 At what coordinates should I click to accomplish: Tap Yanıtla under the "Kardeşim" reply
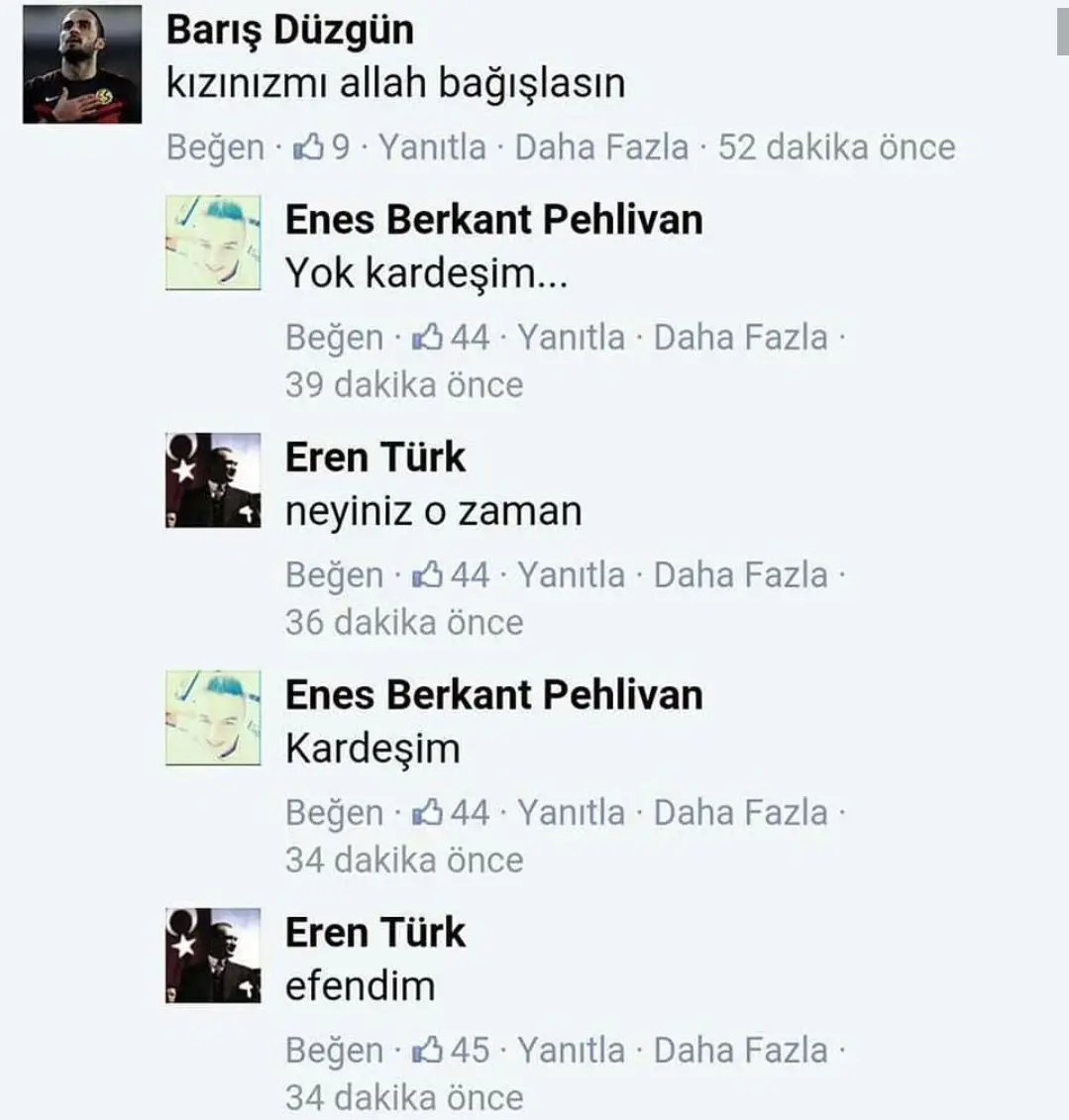[572, 813]
